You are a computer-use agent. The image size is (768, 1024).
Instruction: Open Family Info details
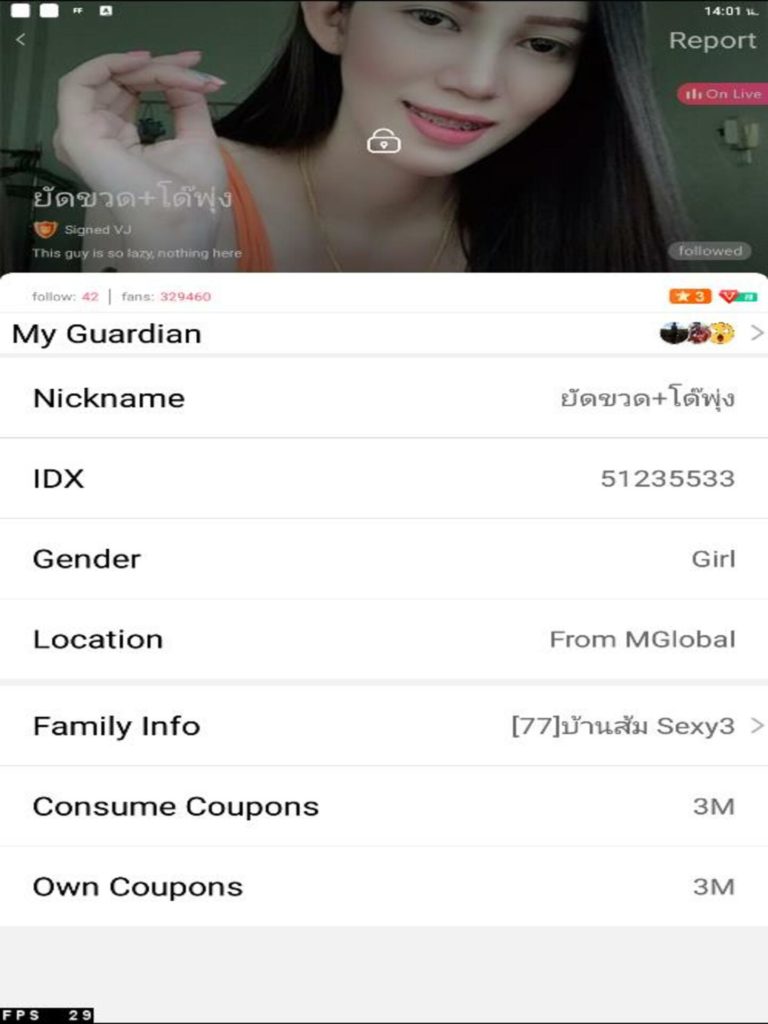click(x=384, y=726)
